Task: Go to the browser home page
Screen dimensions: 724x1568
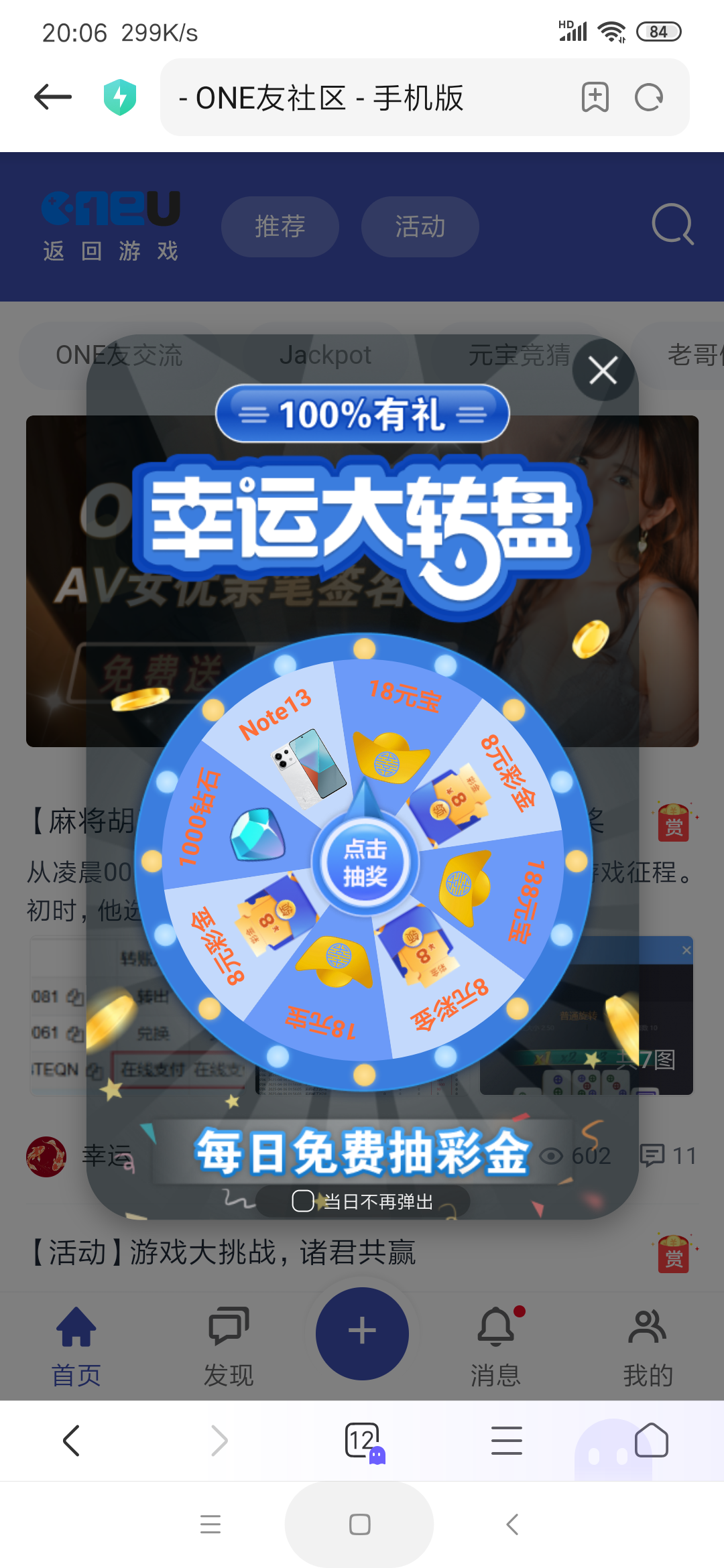Action: click(x=651, y=1441)
